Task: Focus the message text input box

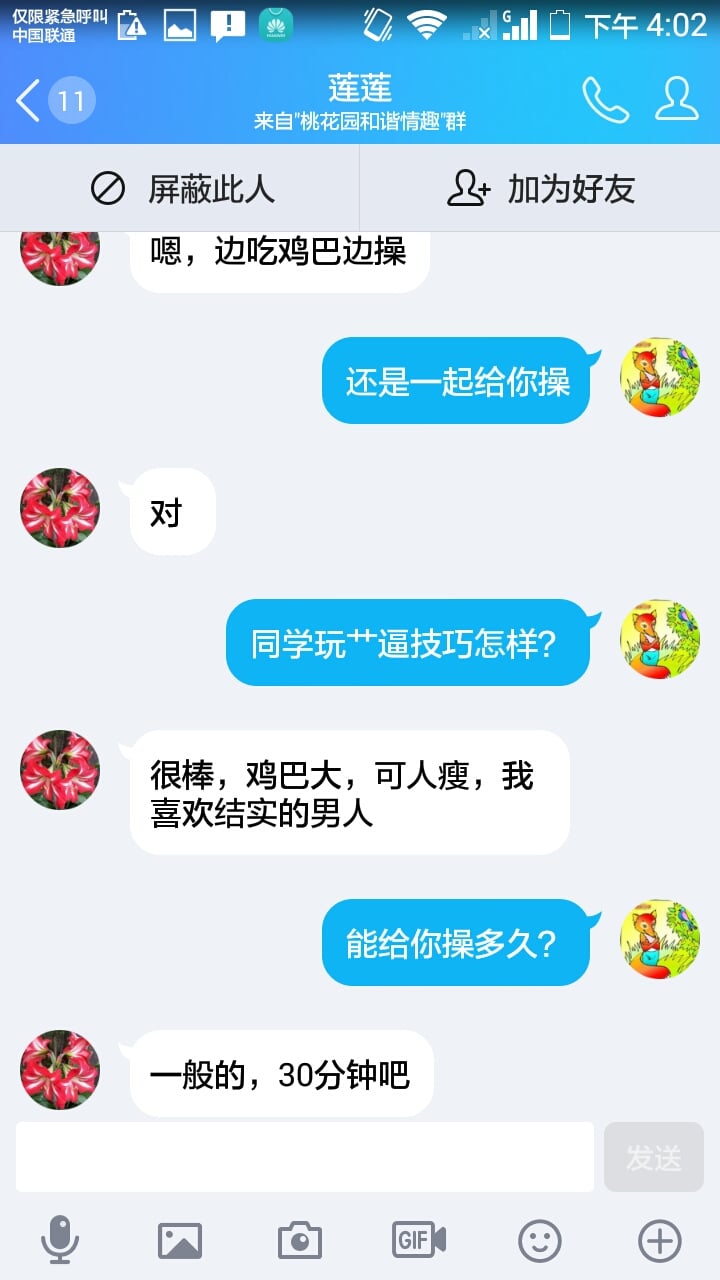Action: pos(305,1157)
